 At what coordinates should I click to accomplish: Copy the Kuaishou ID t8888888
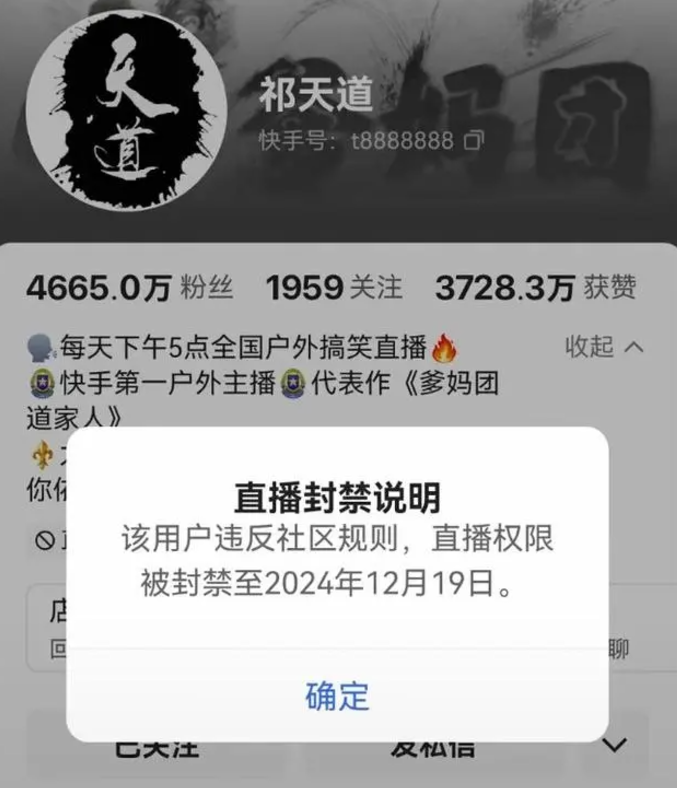click(x=474, y=141)
